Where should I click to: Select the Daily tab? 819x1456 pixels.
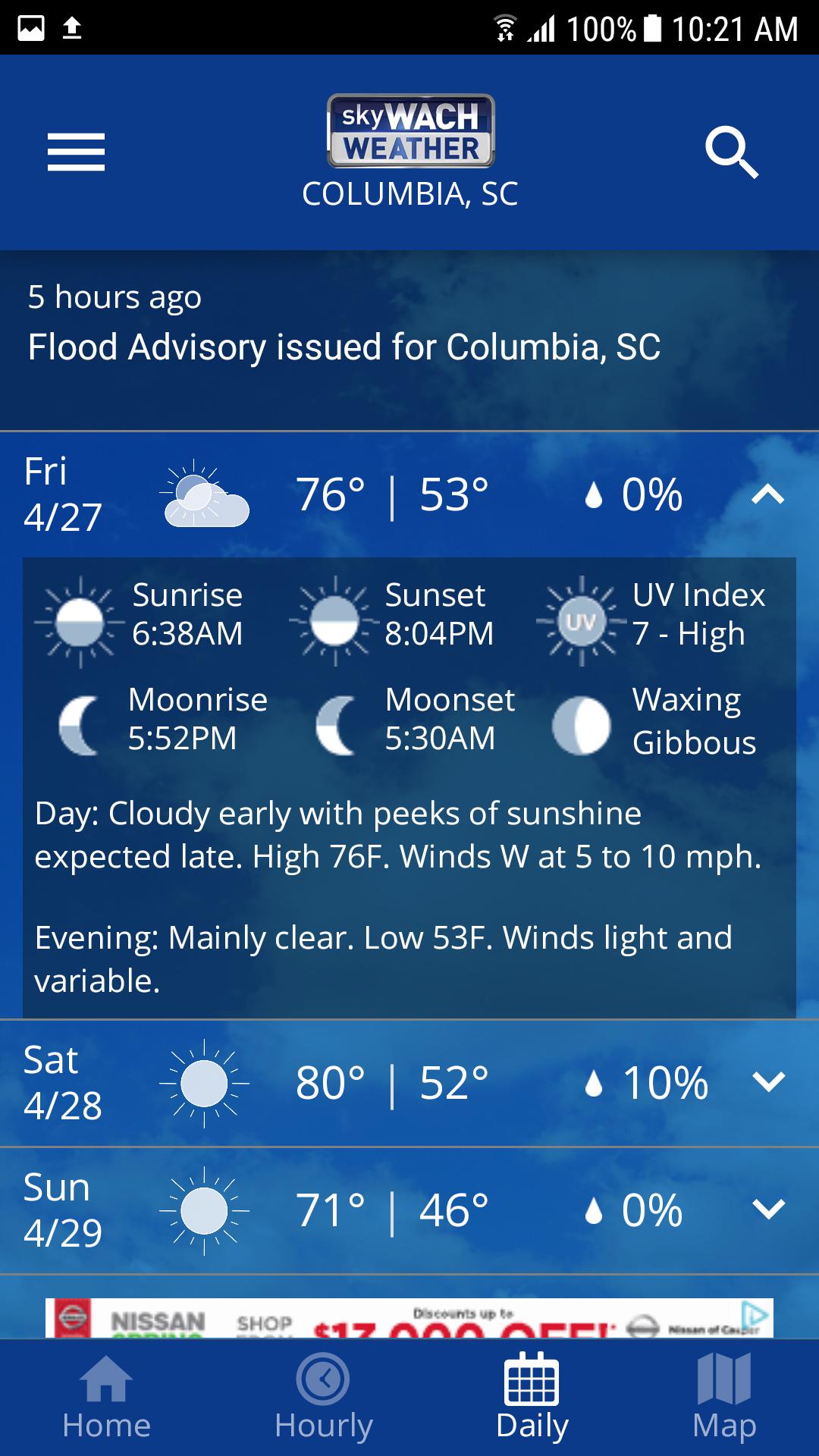tap(532, 1398)
